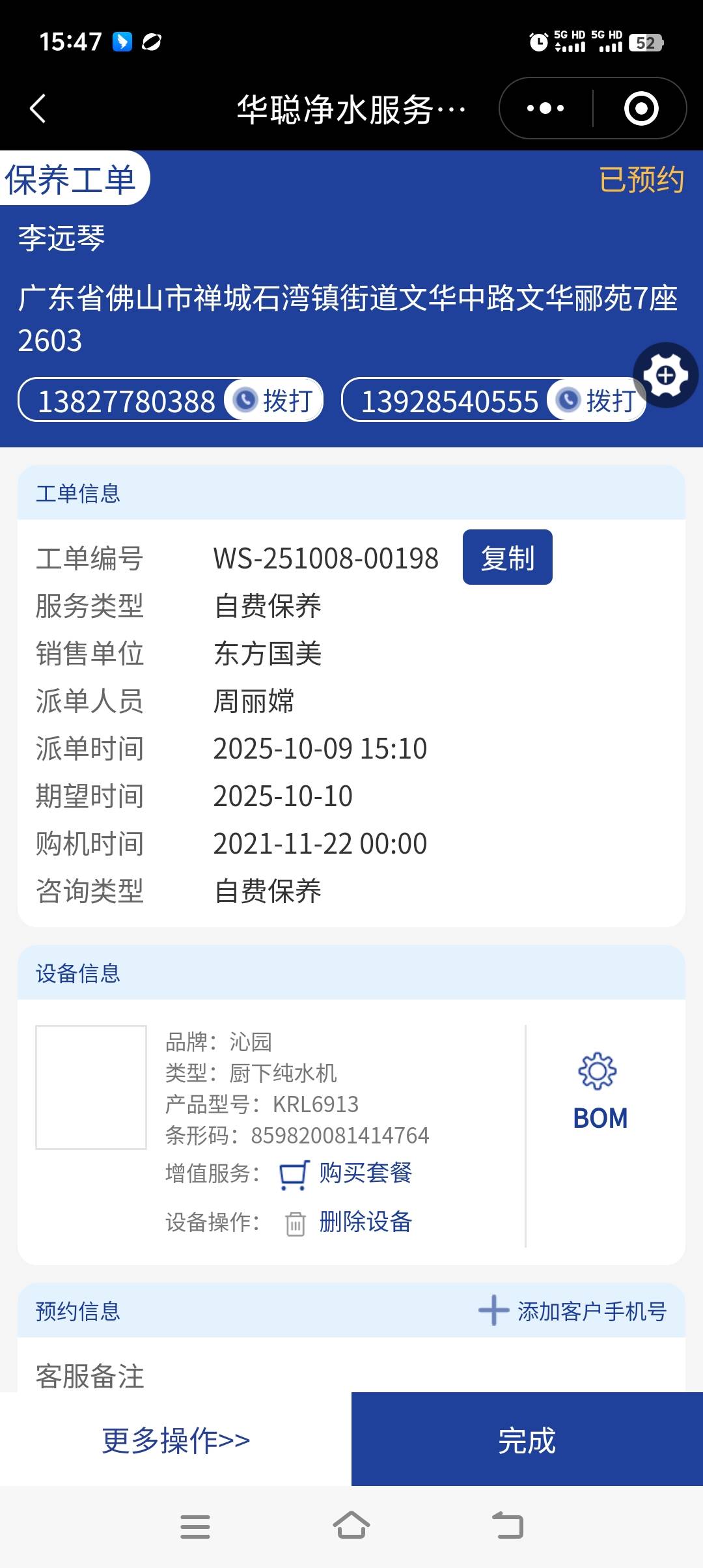Open the floating gear plus button
Screen dimensions: 703x1568
tap(665, 375)
